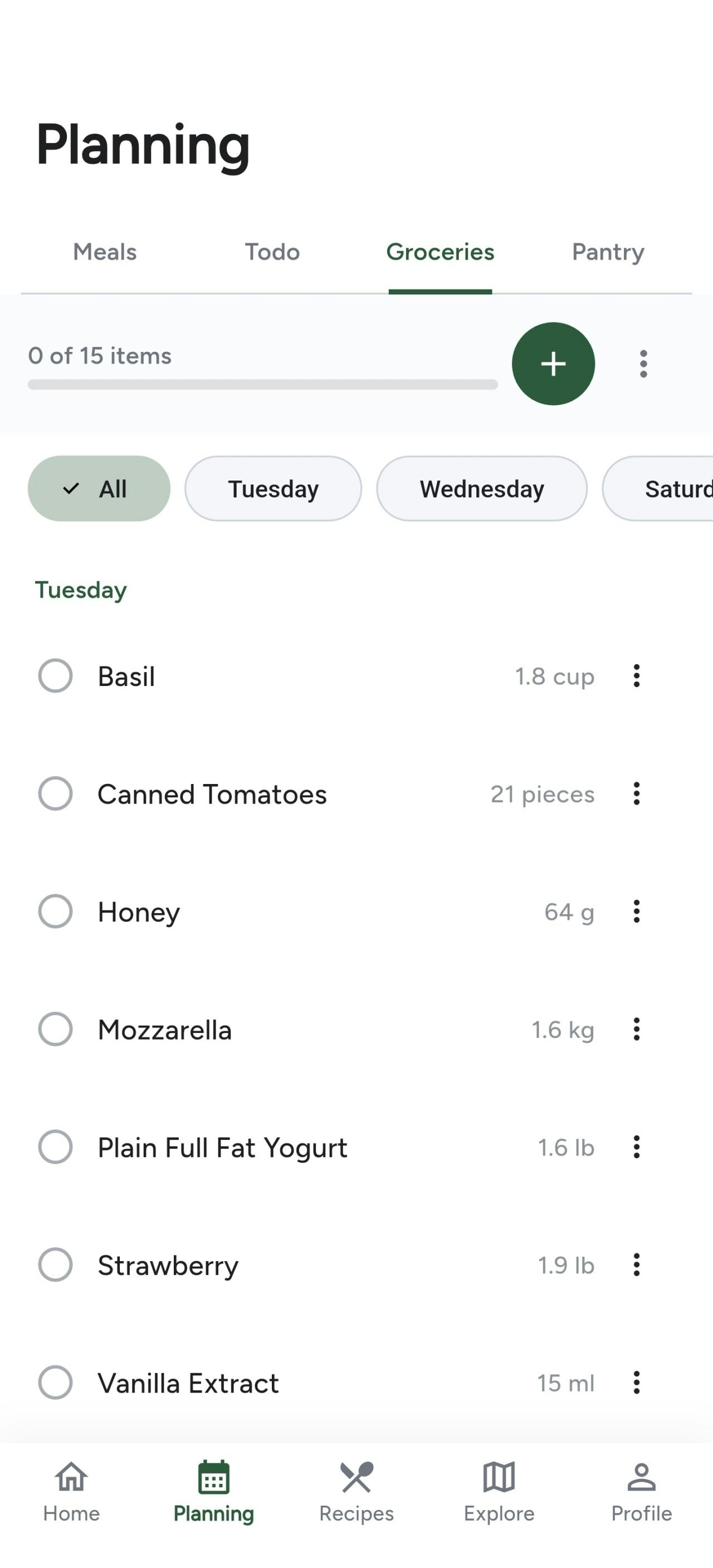Open options menu for Mozzarella
This screenshot has height=1568, width=713.
pyautogui.click(x=636, y=1030)
